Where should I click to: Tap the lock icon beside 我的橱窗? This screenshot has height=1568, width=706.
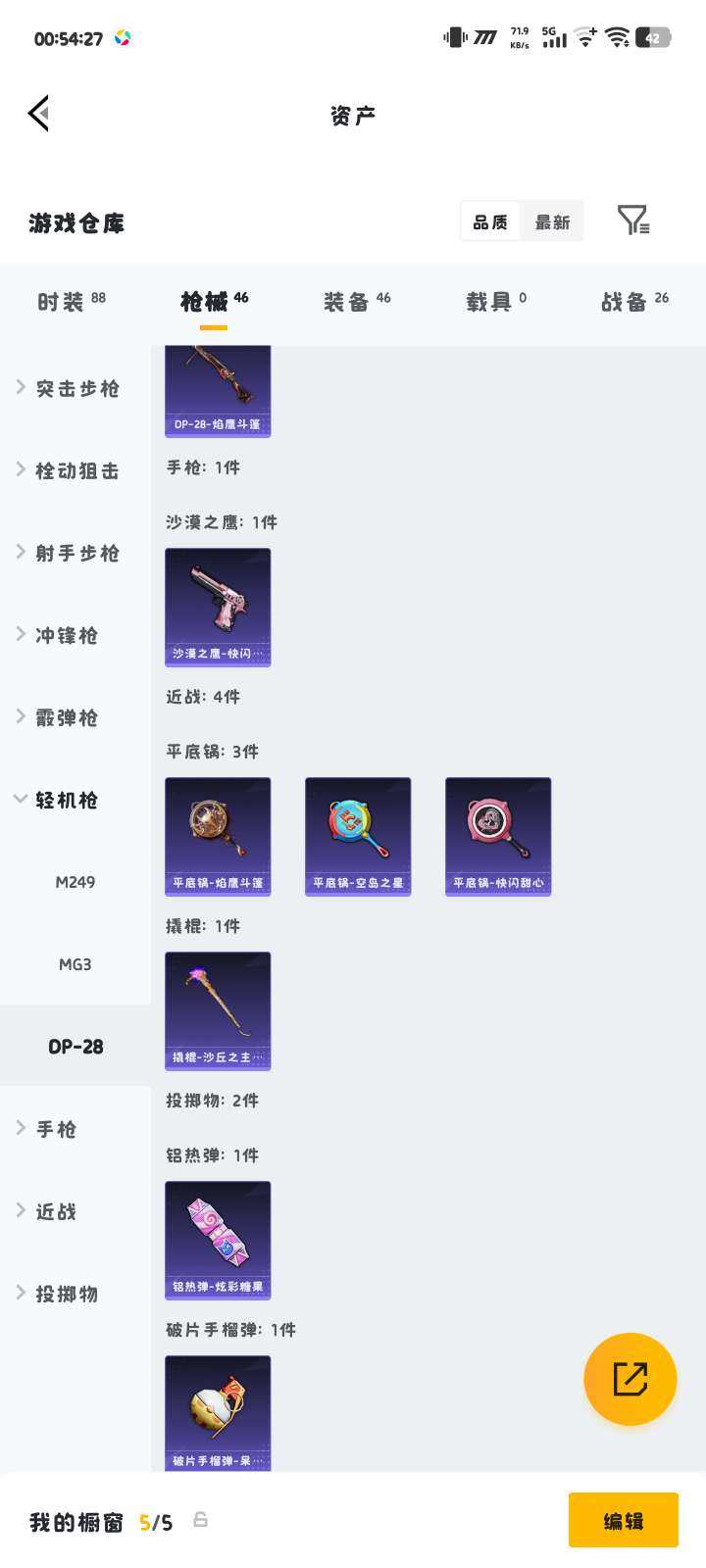[x=201, y=1519]
